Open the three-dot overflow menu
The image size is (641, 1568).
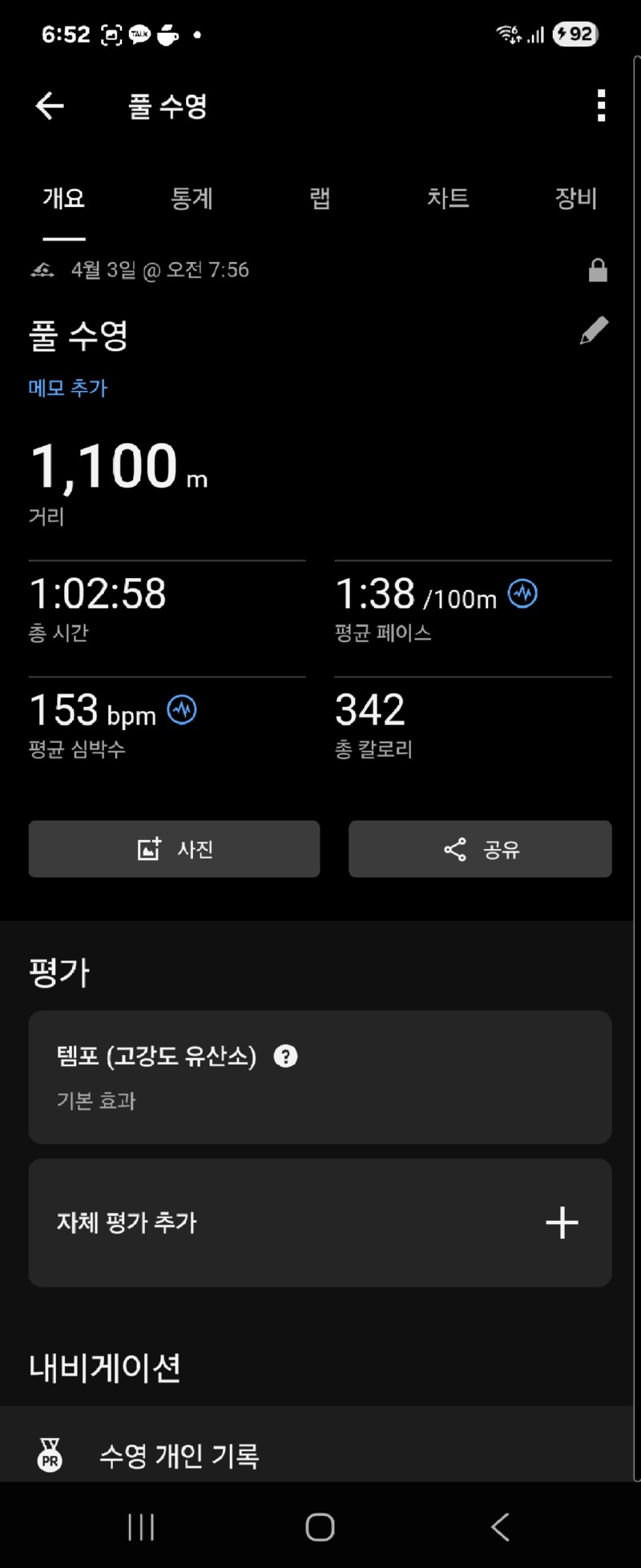pyautogui.click(x=601, y=106)
